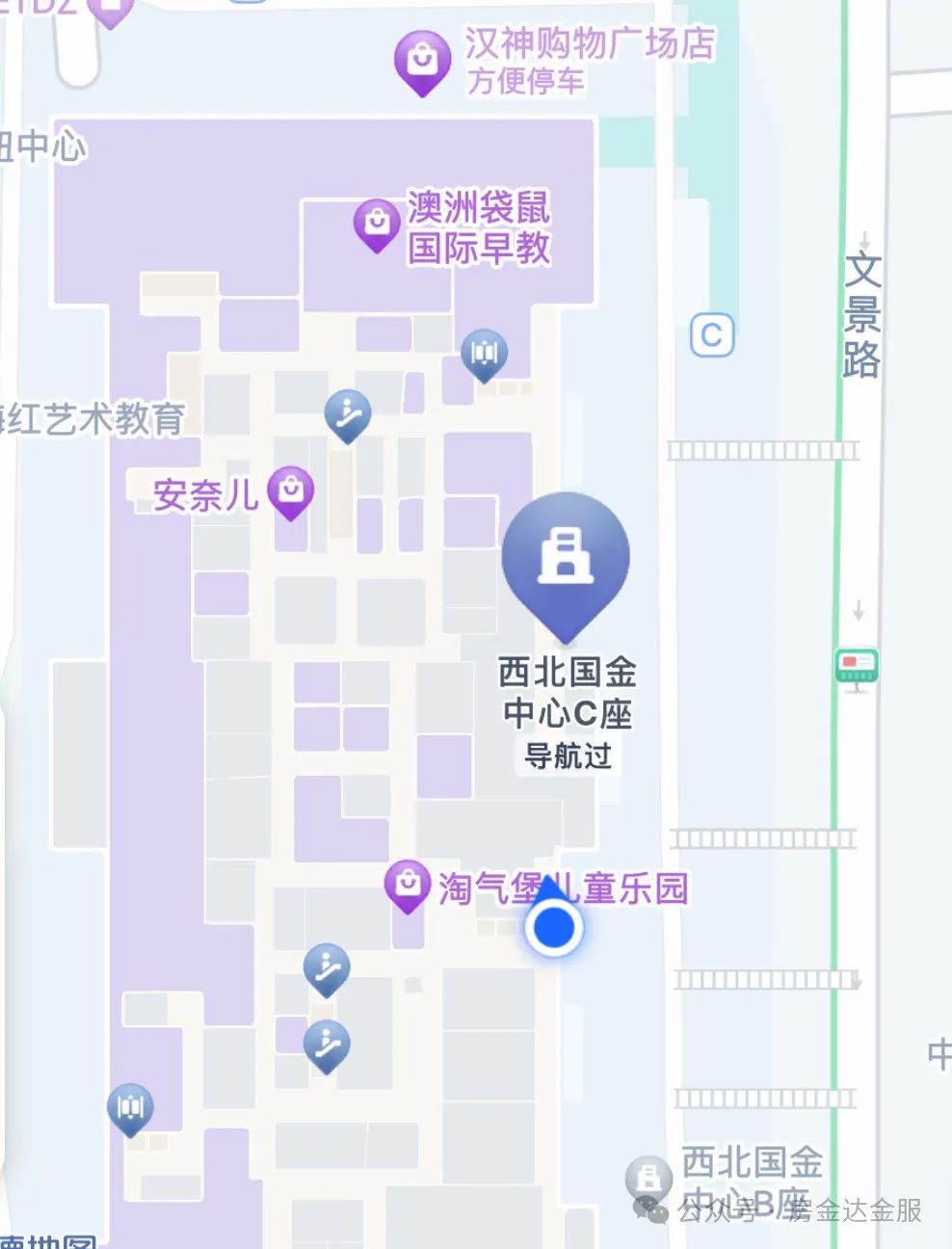Open the 安奈儿 store marker

(291, 491)
